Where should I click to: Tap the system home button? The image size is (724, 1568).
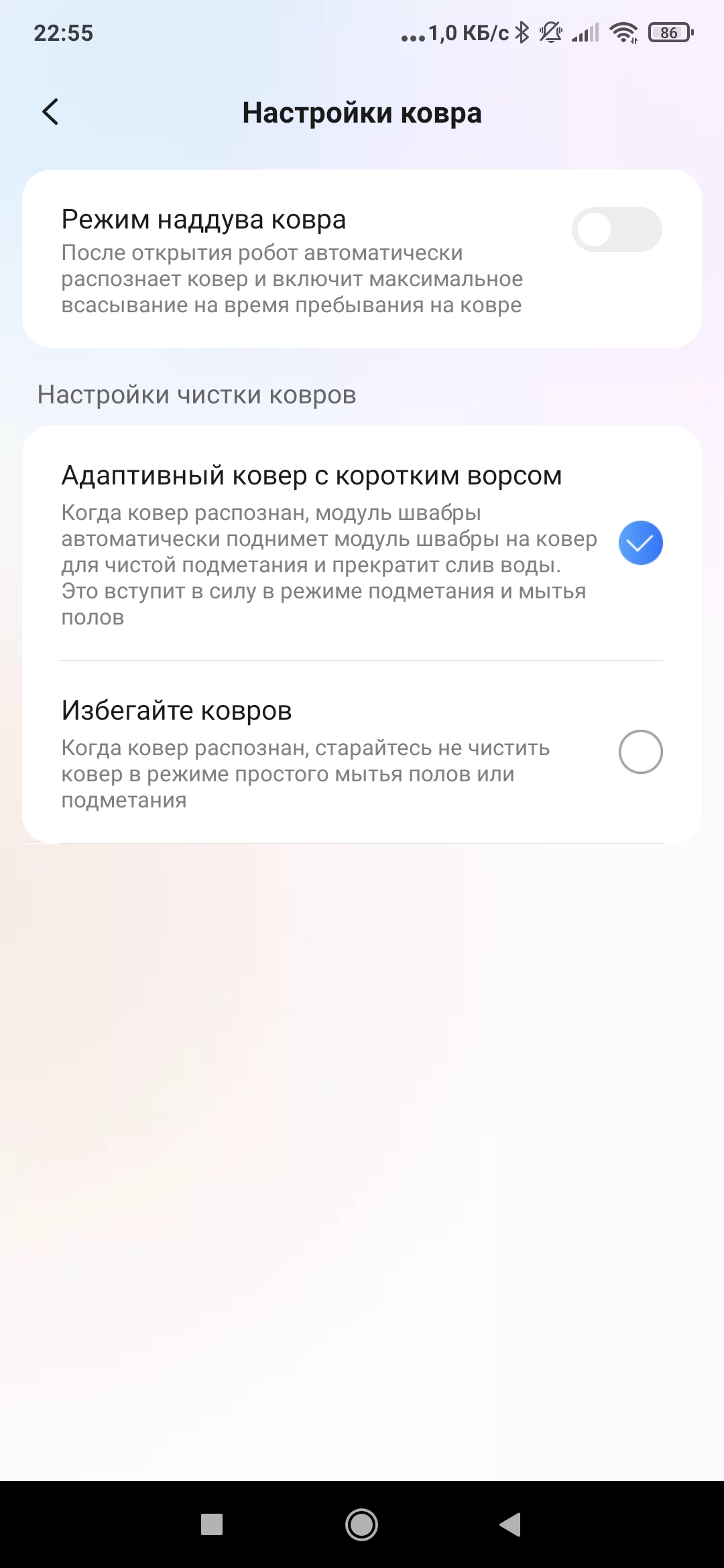[361, 1524]
